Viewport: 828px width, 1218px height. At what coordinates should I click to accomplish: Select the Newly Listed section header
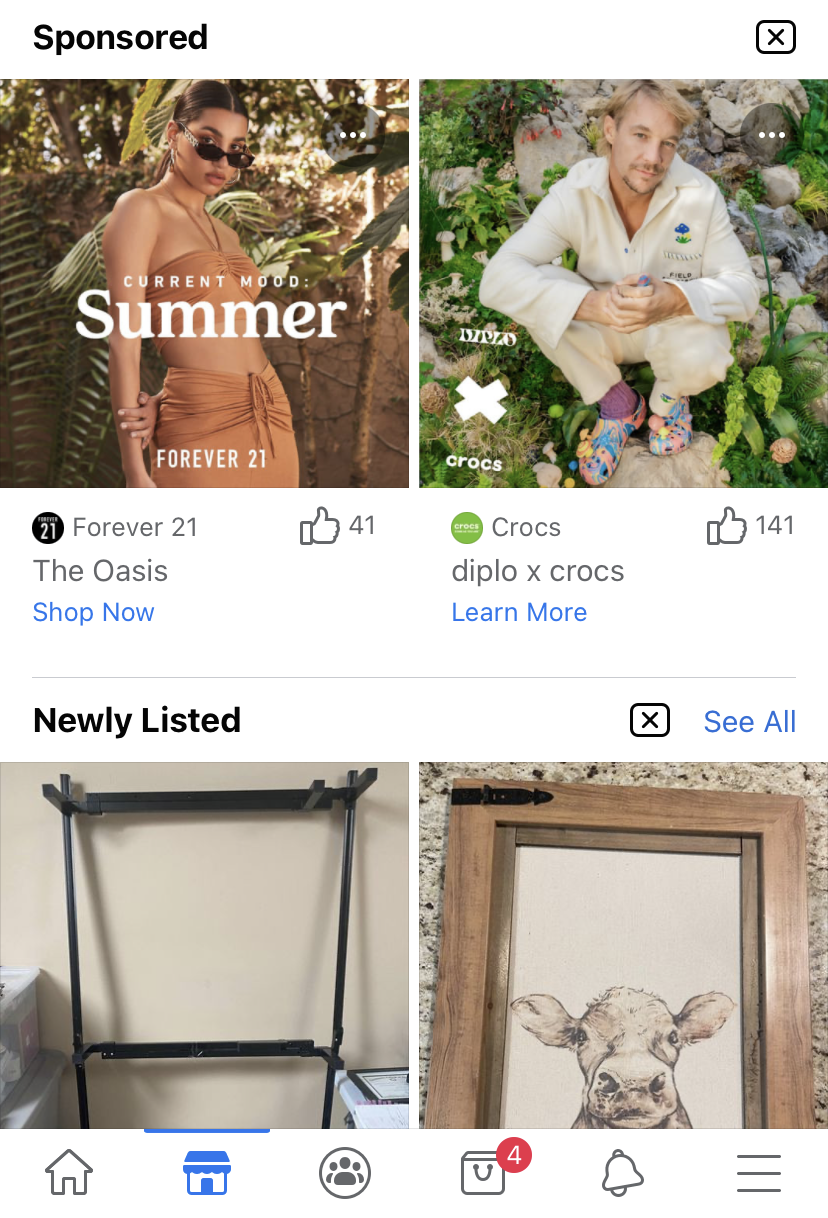click(x=136, y=720)
